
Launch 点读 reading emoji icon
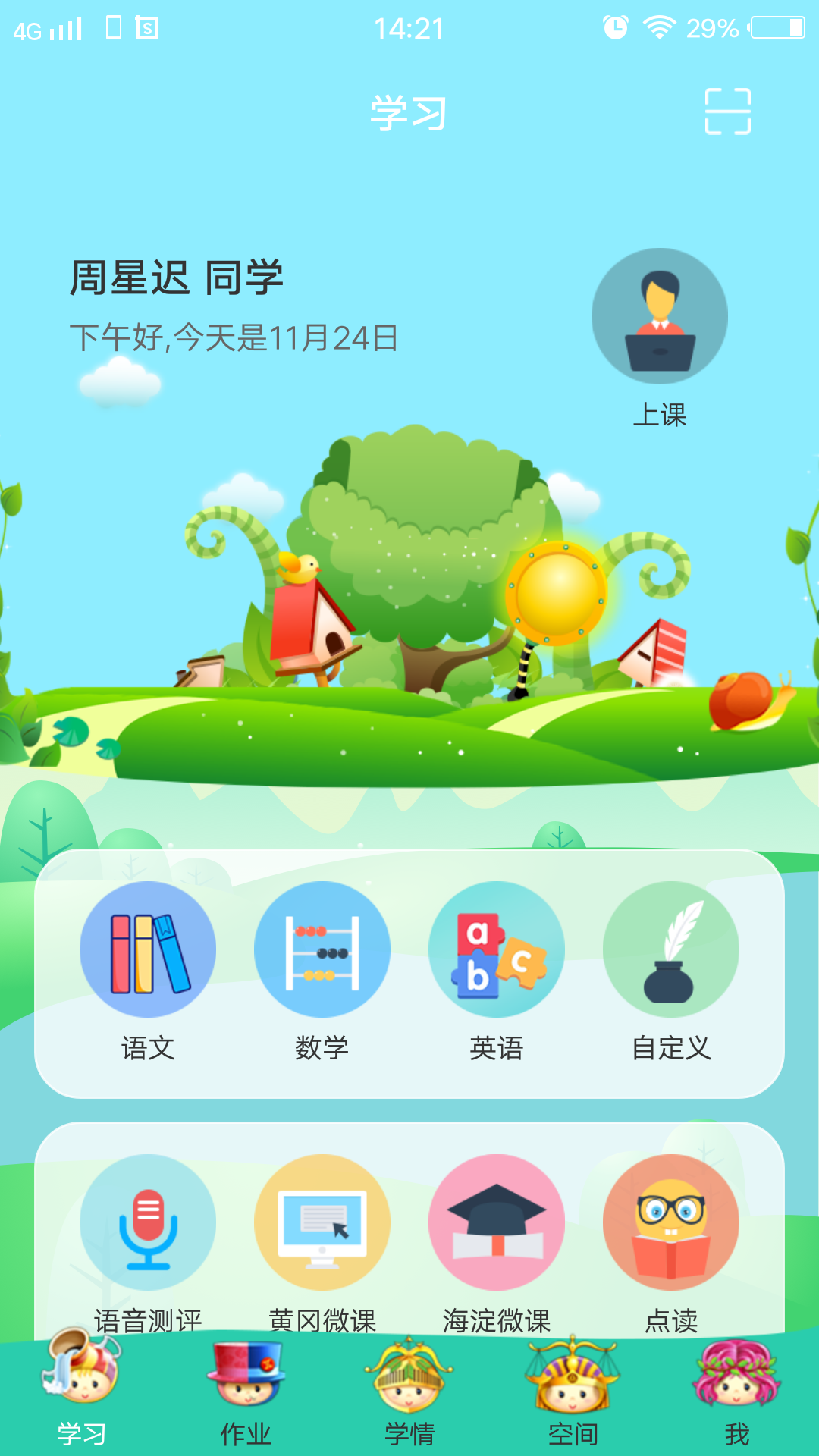click(x=671, y=1221)
